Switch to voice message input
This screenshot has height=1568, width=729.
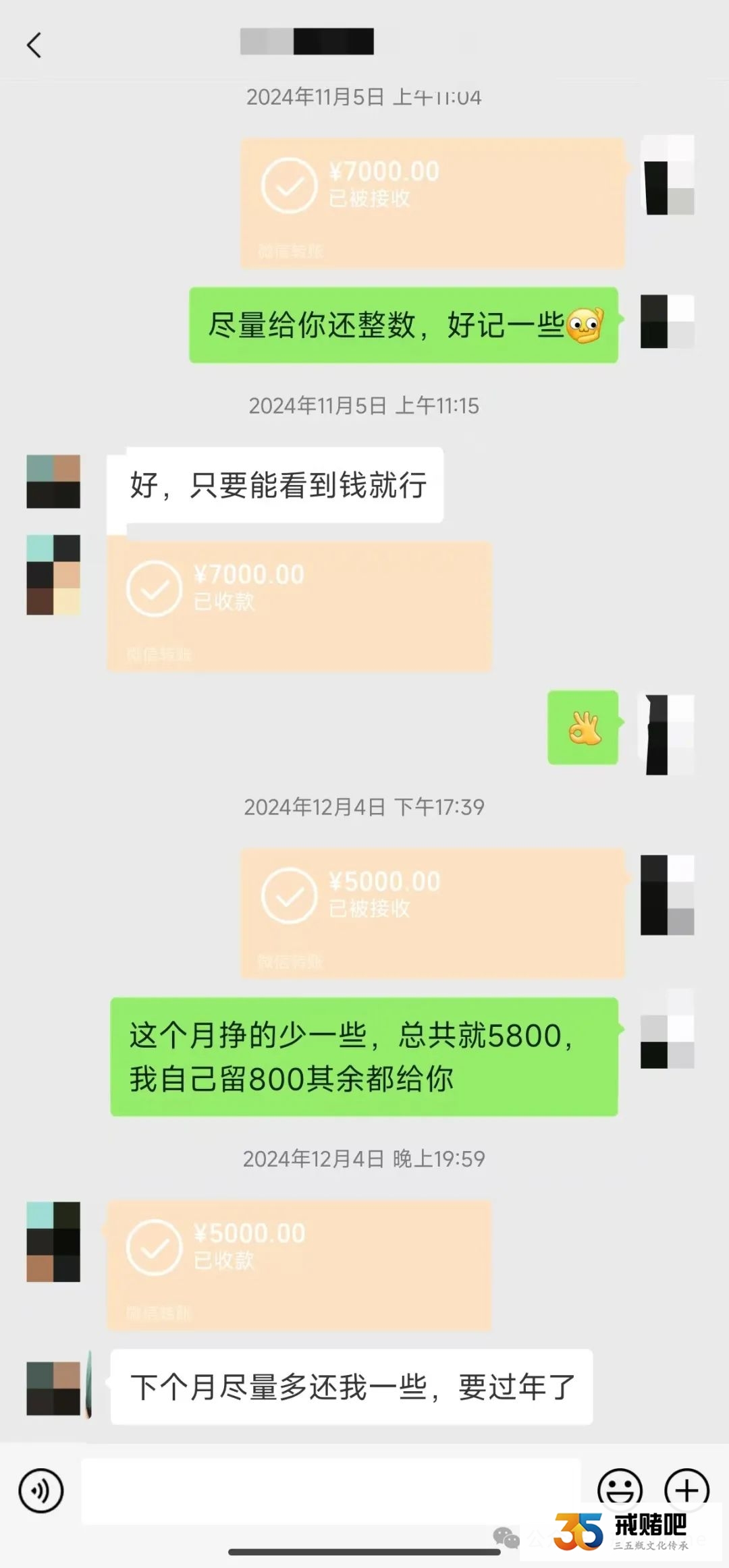[41, 1490]
